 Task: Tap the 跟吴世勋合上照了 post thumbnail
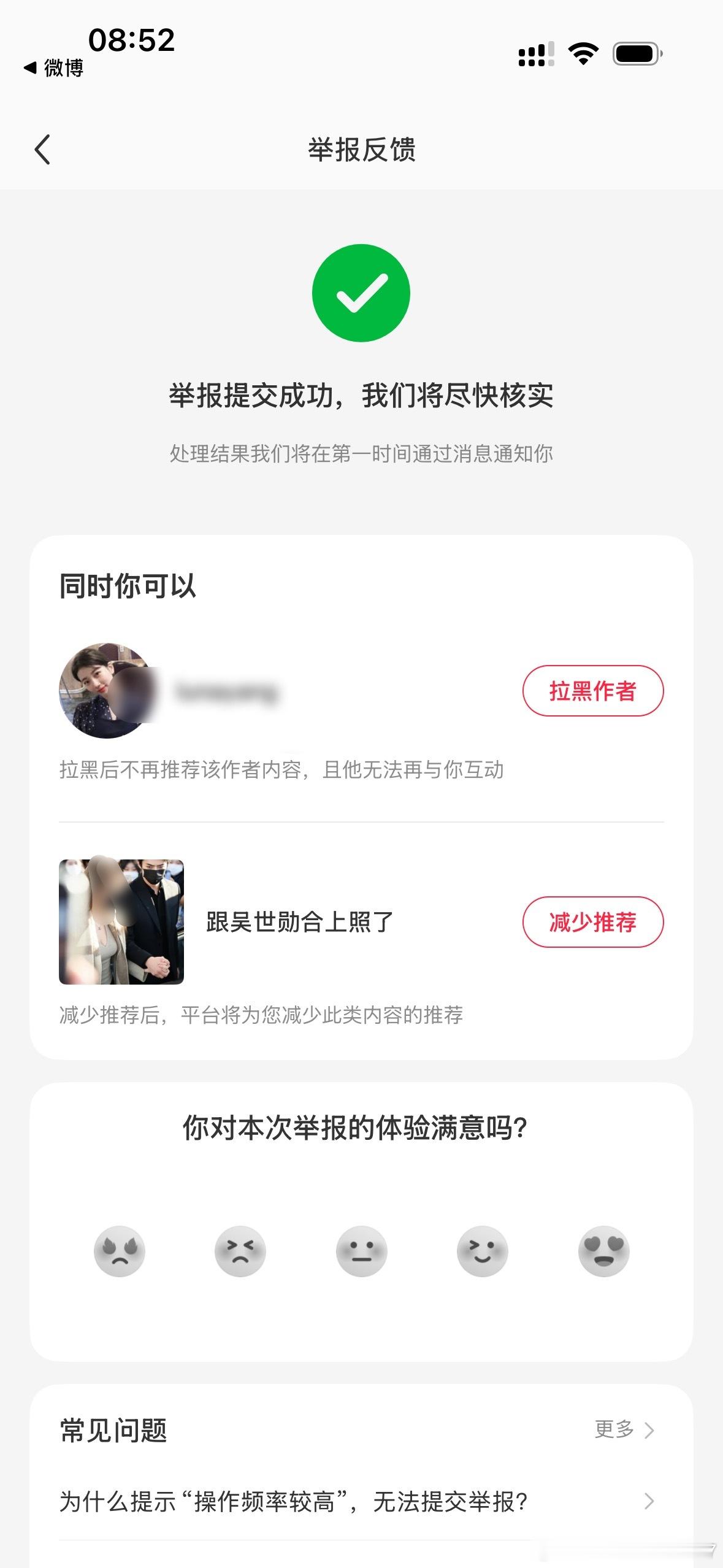pyautogui.click(x=120, y=922)
